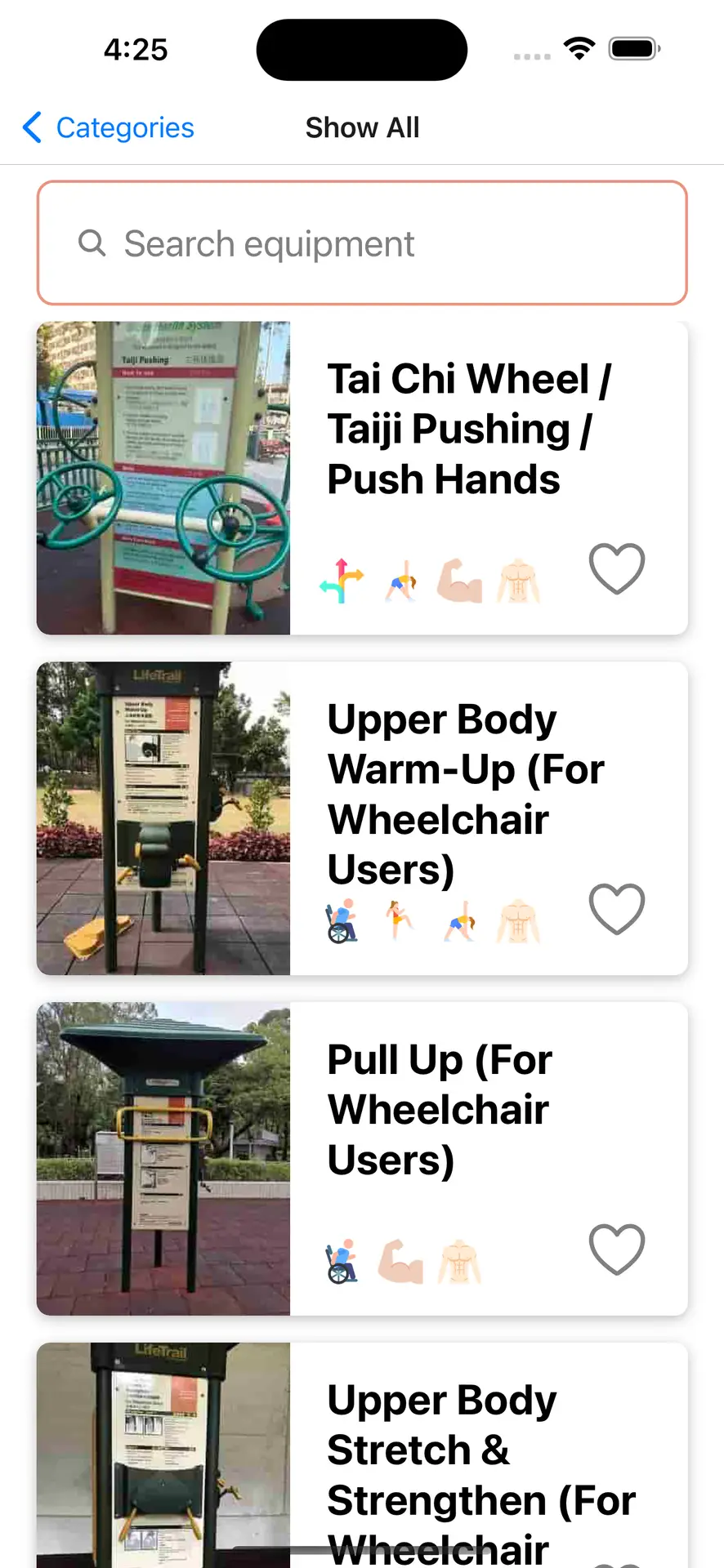Tap the Search equipment field
This screenshot has height=1568, width=724.
[362, 243]
